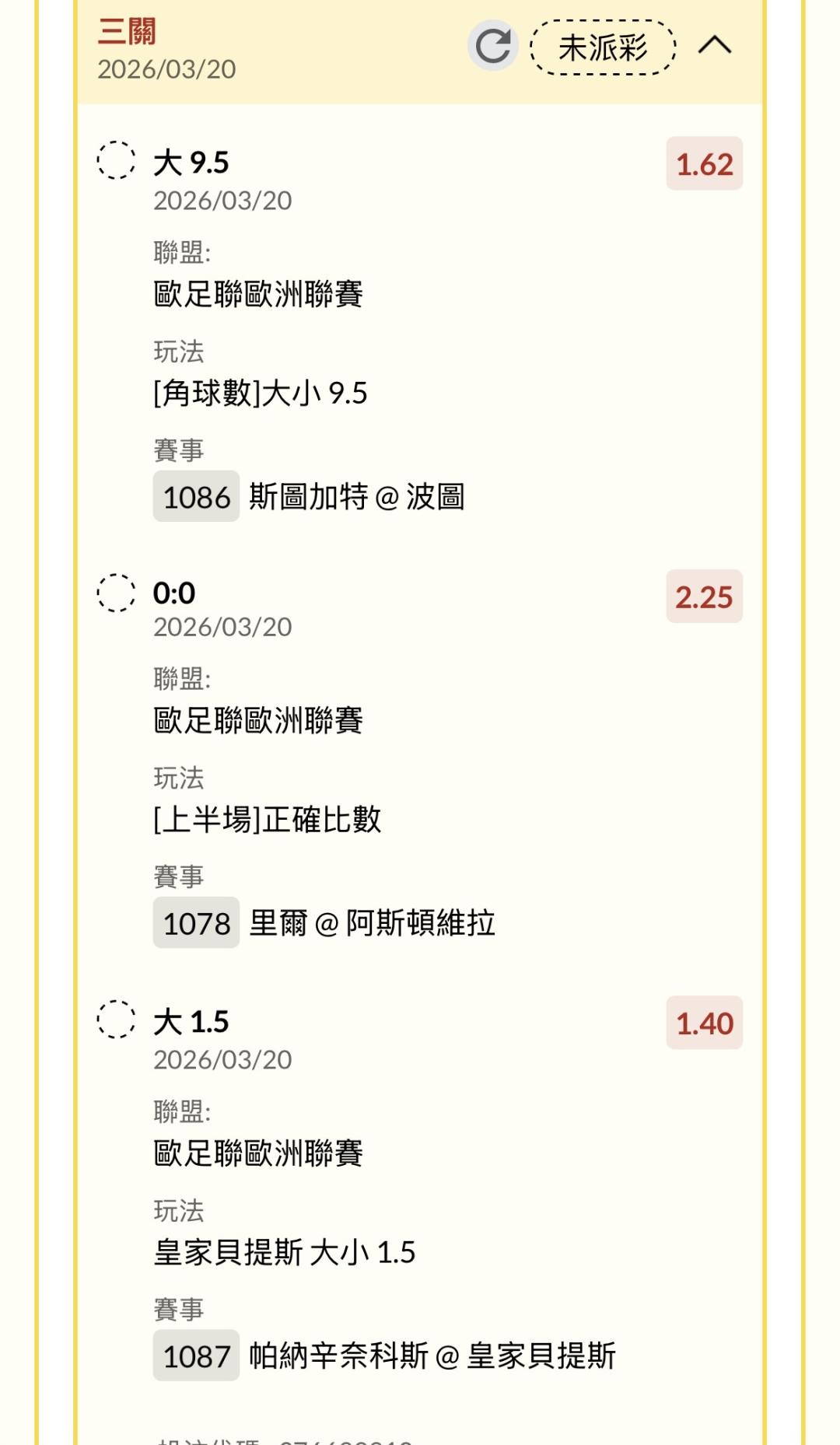Collapse the 三關 bet slip details
This screenshot has width=840, height=1445.
(715, 47)
